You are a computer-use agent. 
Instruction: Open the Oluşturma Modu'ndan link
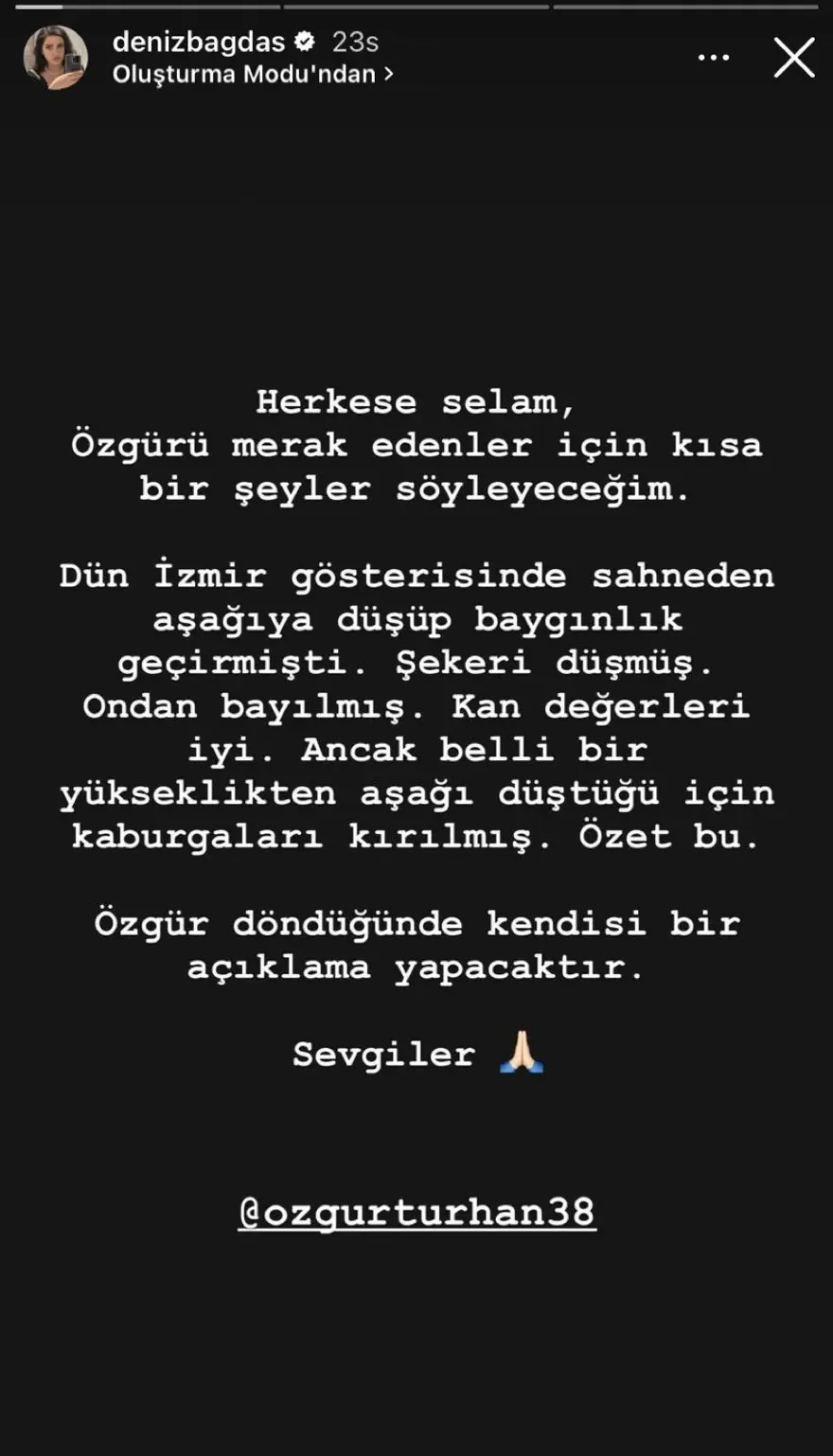252,75
